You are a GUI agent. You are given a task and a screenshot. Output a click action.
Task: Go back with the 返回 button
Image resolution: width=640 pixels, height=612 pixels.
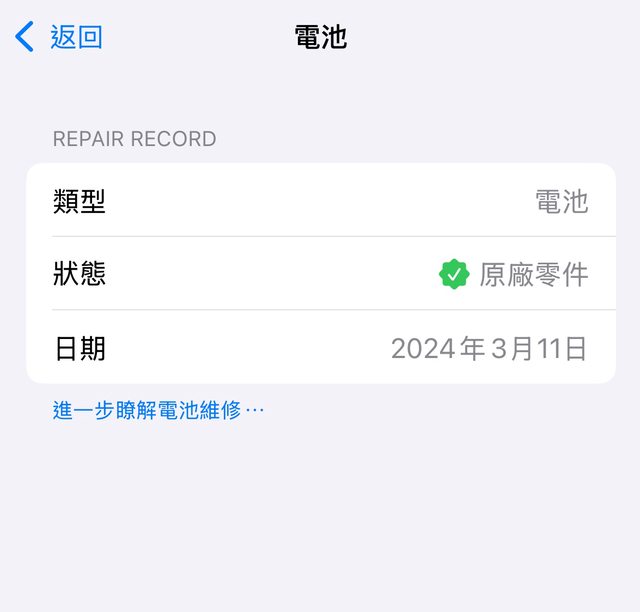tap(60, 38)
